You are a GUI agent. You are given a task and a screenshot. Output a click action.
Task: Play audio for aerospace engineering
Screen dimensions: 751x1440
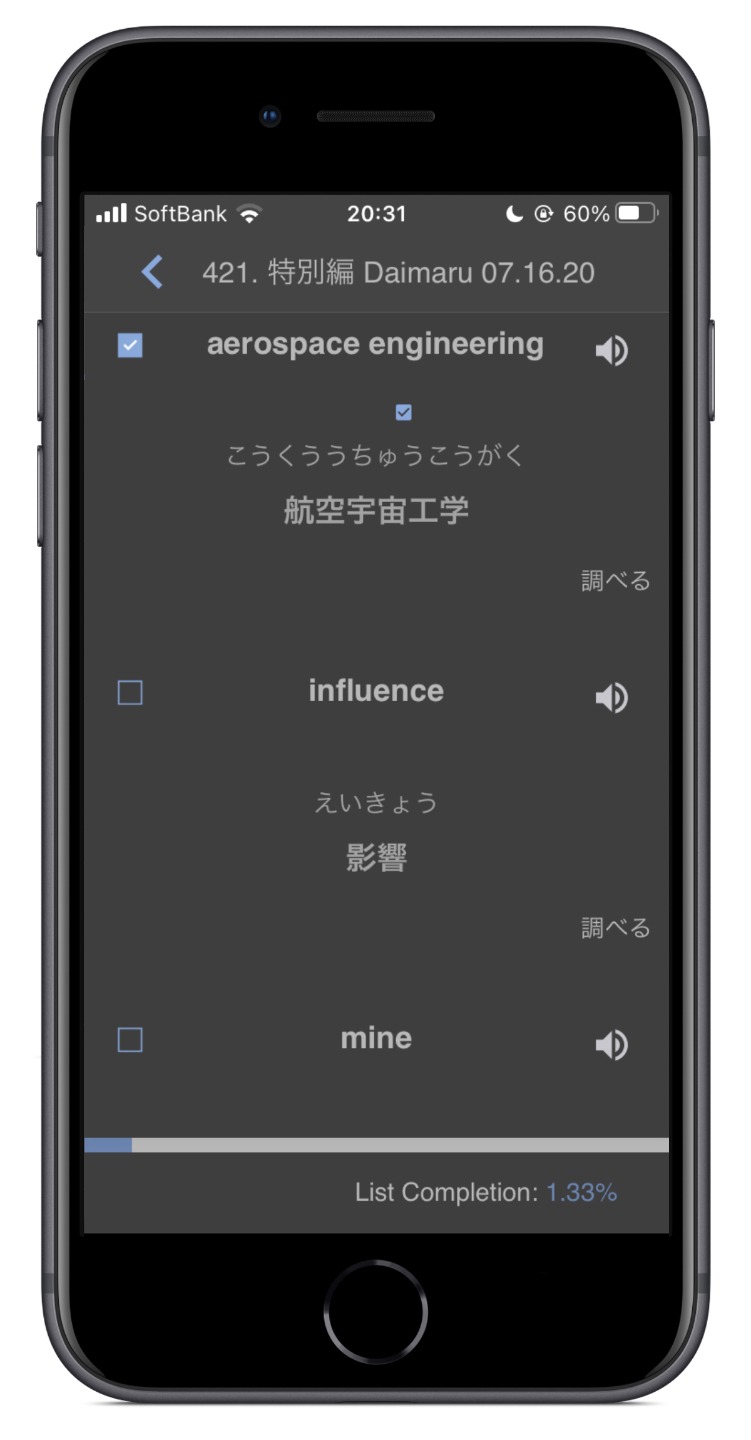611,351
